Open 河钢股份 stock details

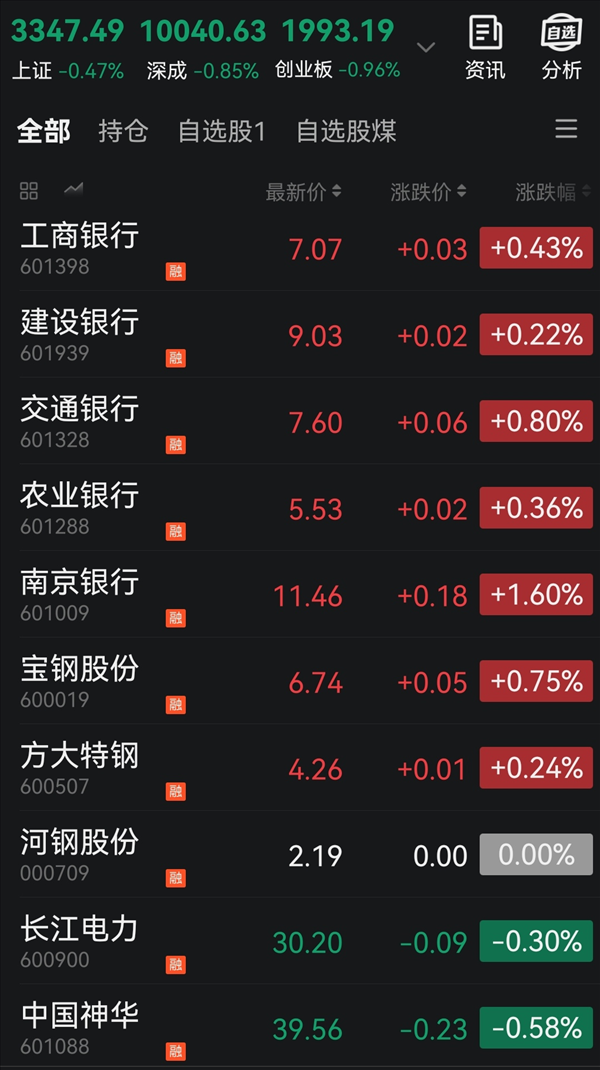point(300,854)
